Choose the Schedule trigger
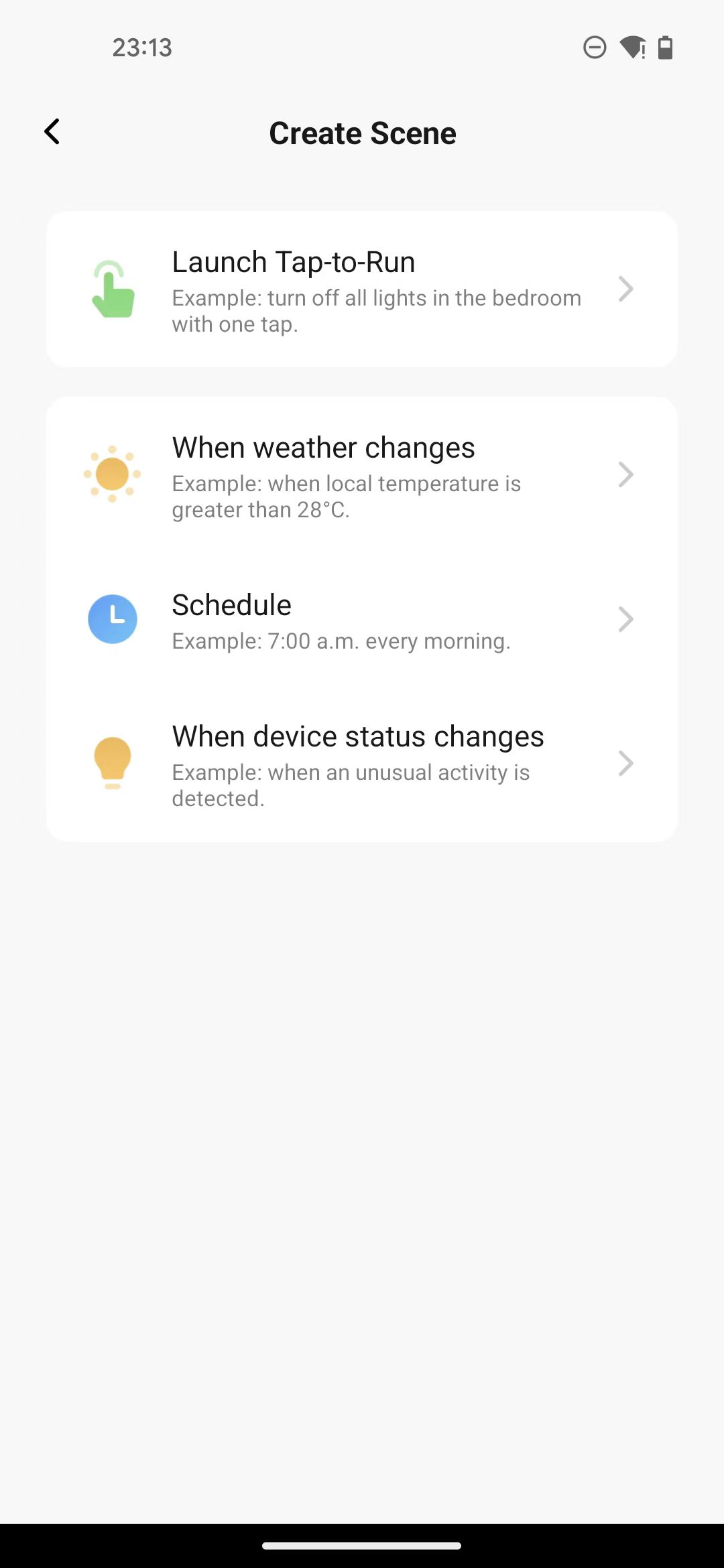Screen dimensions: 724x1568 click(x=362, y=620)
